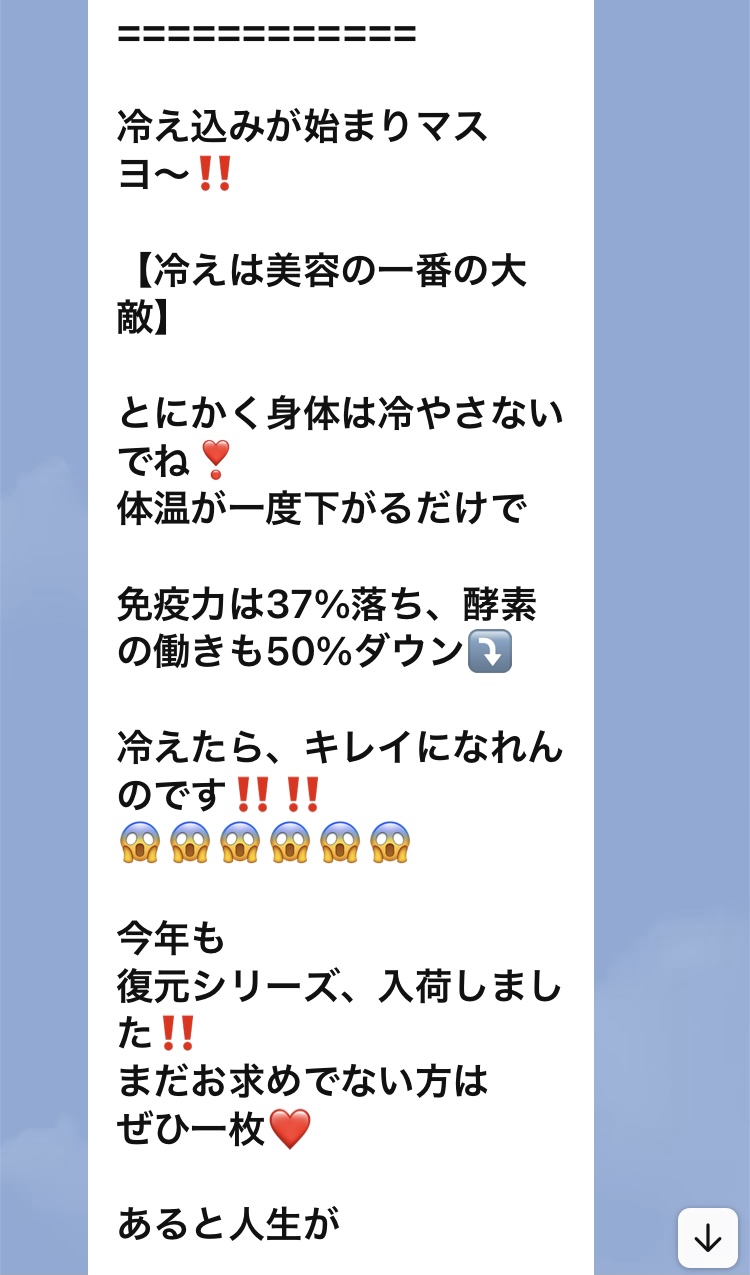
Task: Jump to the latest message with the down arrow
Action: click(708, 1238)
